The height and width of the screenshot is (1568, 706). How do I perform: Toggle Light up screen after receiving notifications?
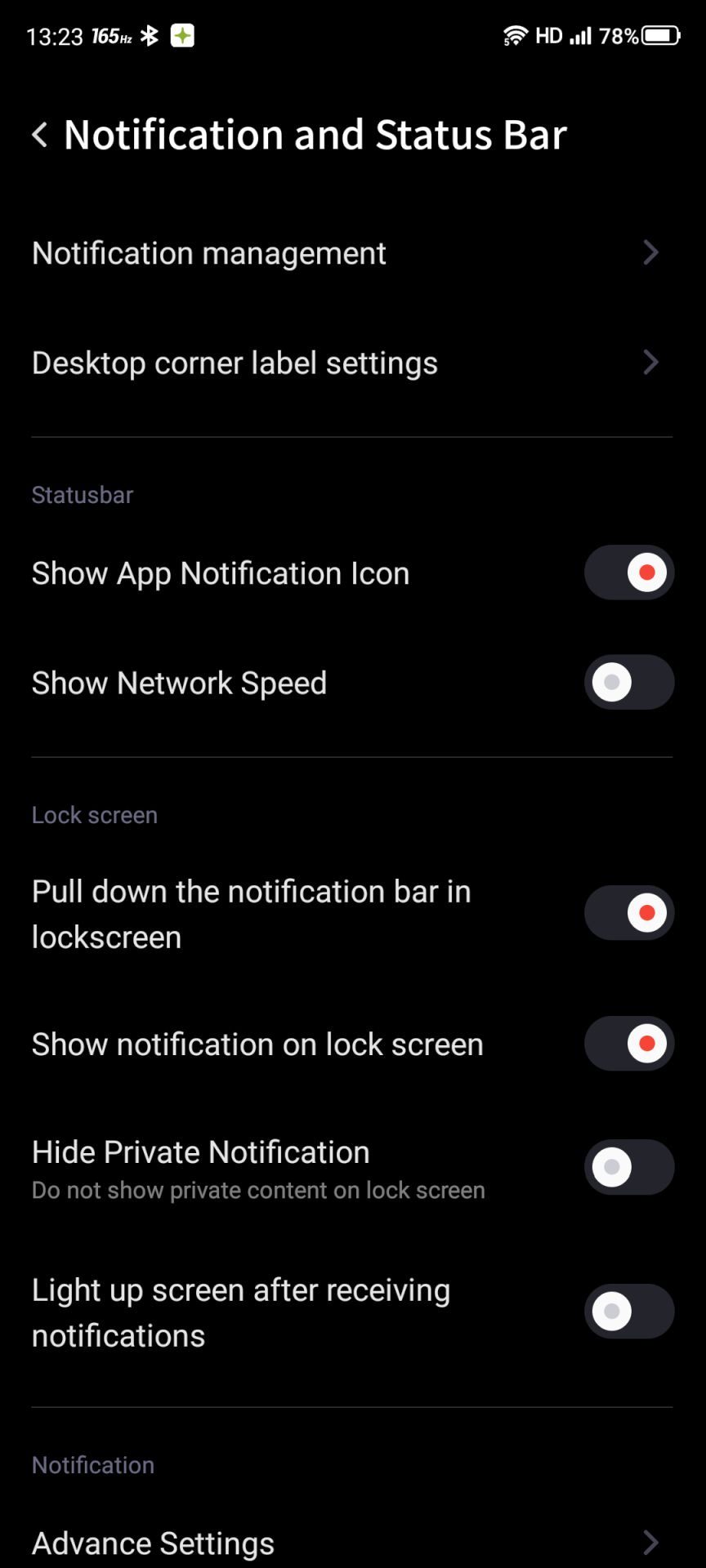pyautogui.click(x=628, y=1312)
